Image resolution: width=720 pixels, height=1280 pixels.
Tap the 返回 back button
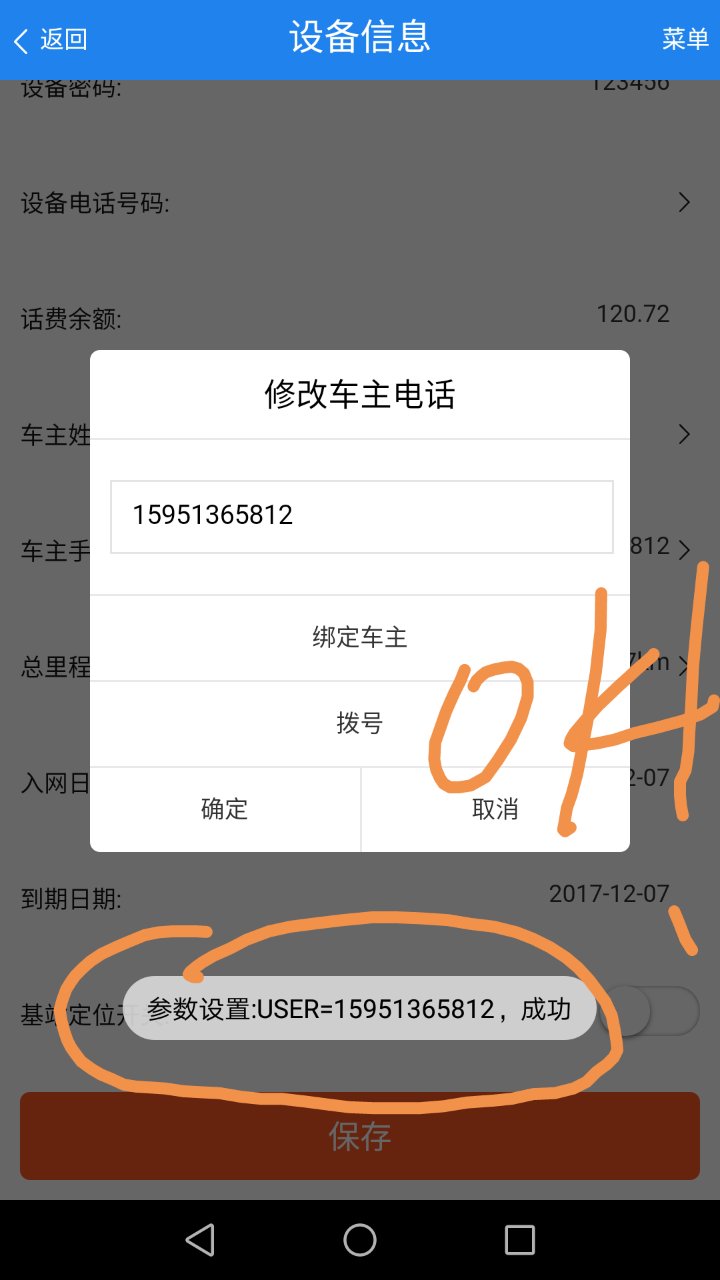(50, 40)
